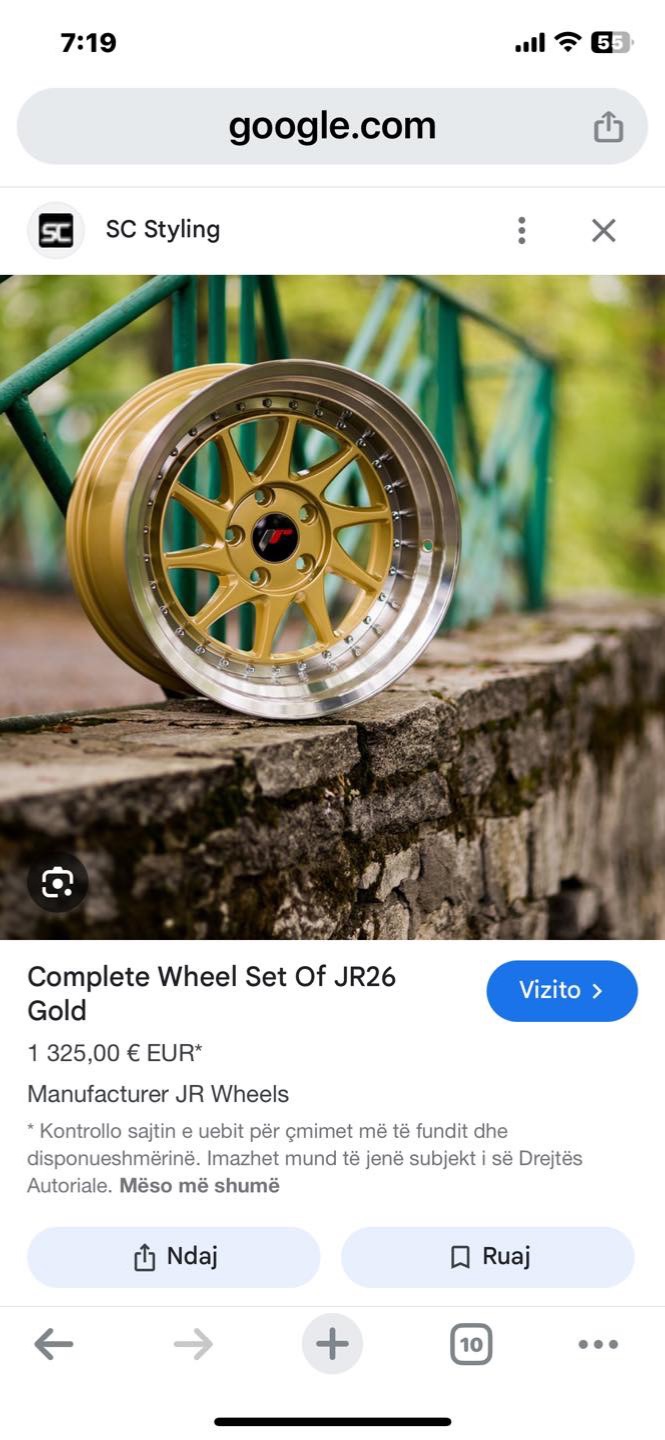Open a new browser tab
The image size is (665, 1440).
click(332, 1345)
